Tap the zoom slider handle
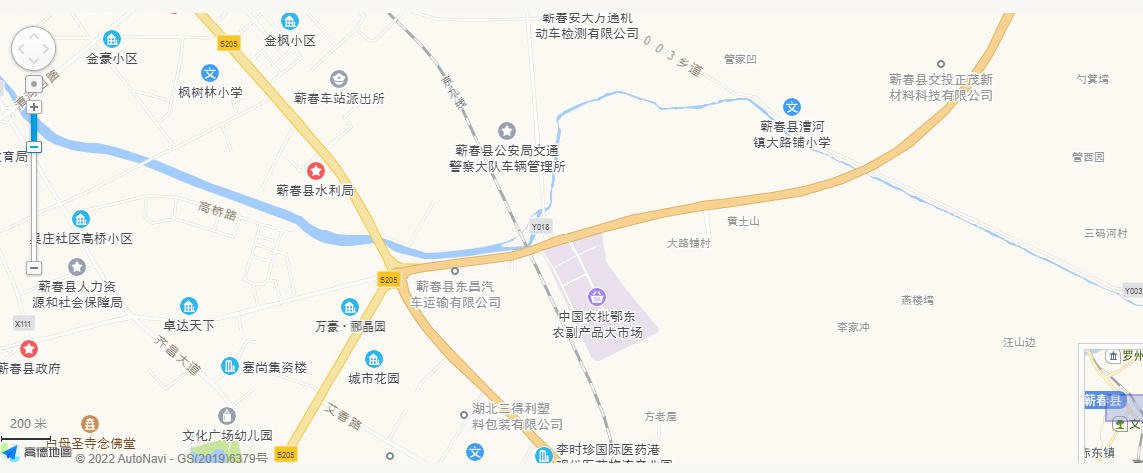This screenshot has height=473, width=1143. pyautogui.click(x=33, y=147)
